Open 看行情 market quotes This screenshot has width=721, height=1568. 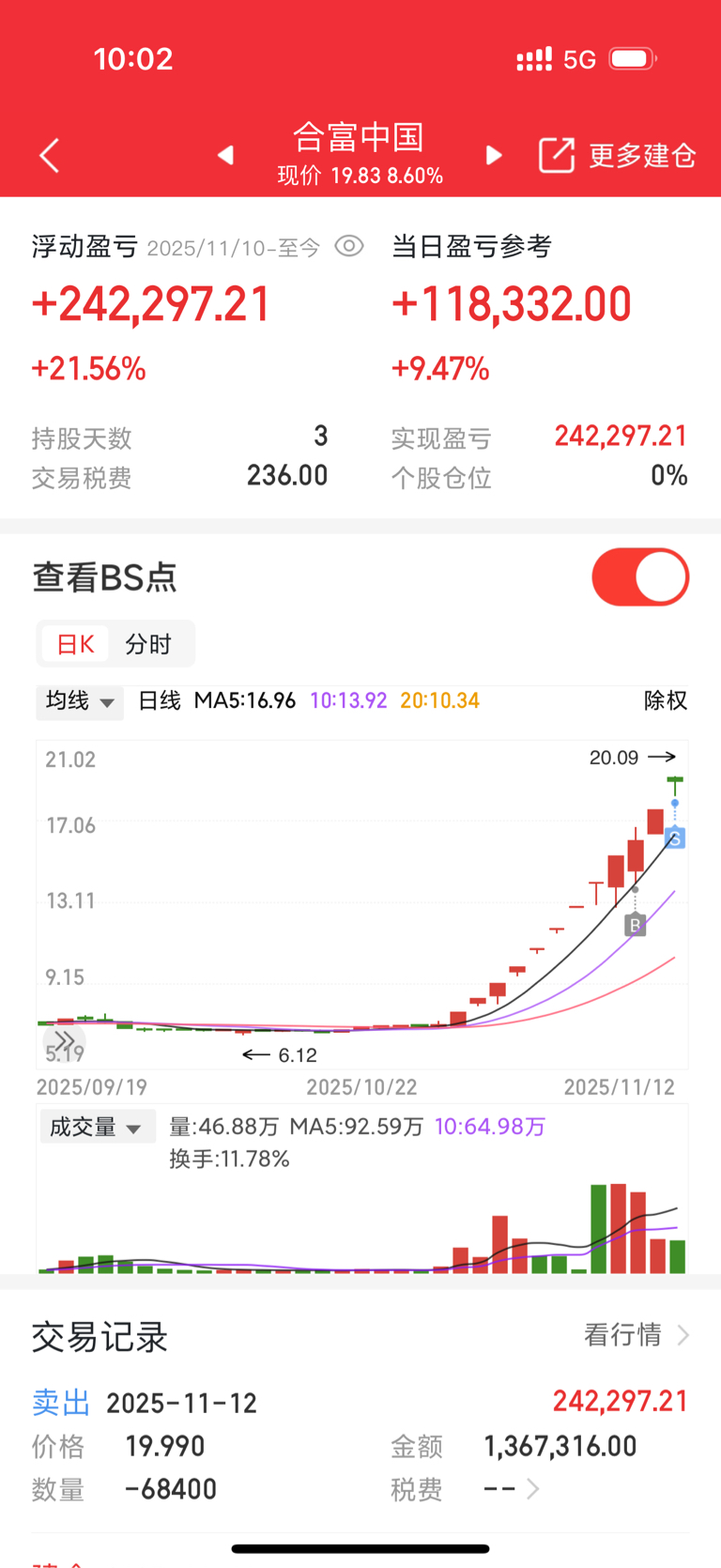pos(637,1334)
